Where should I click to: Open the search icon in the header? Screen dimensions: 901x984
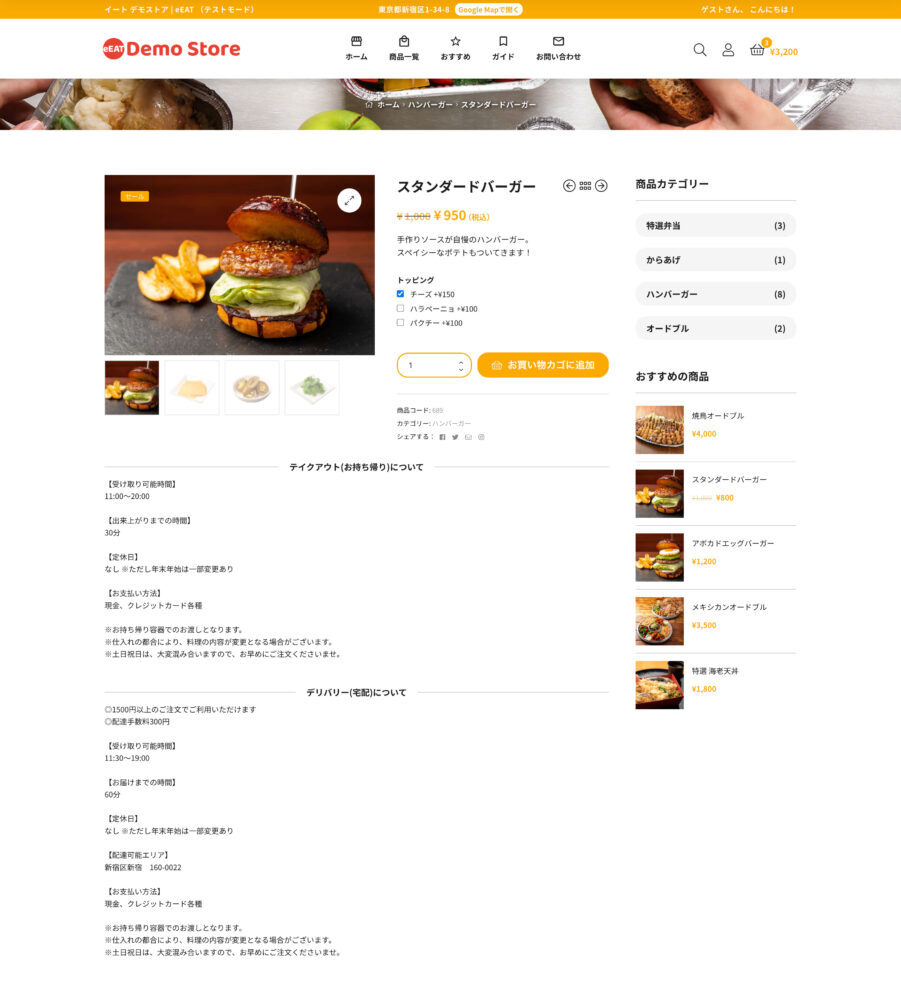coord(700,50)
